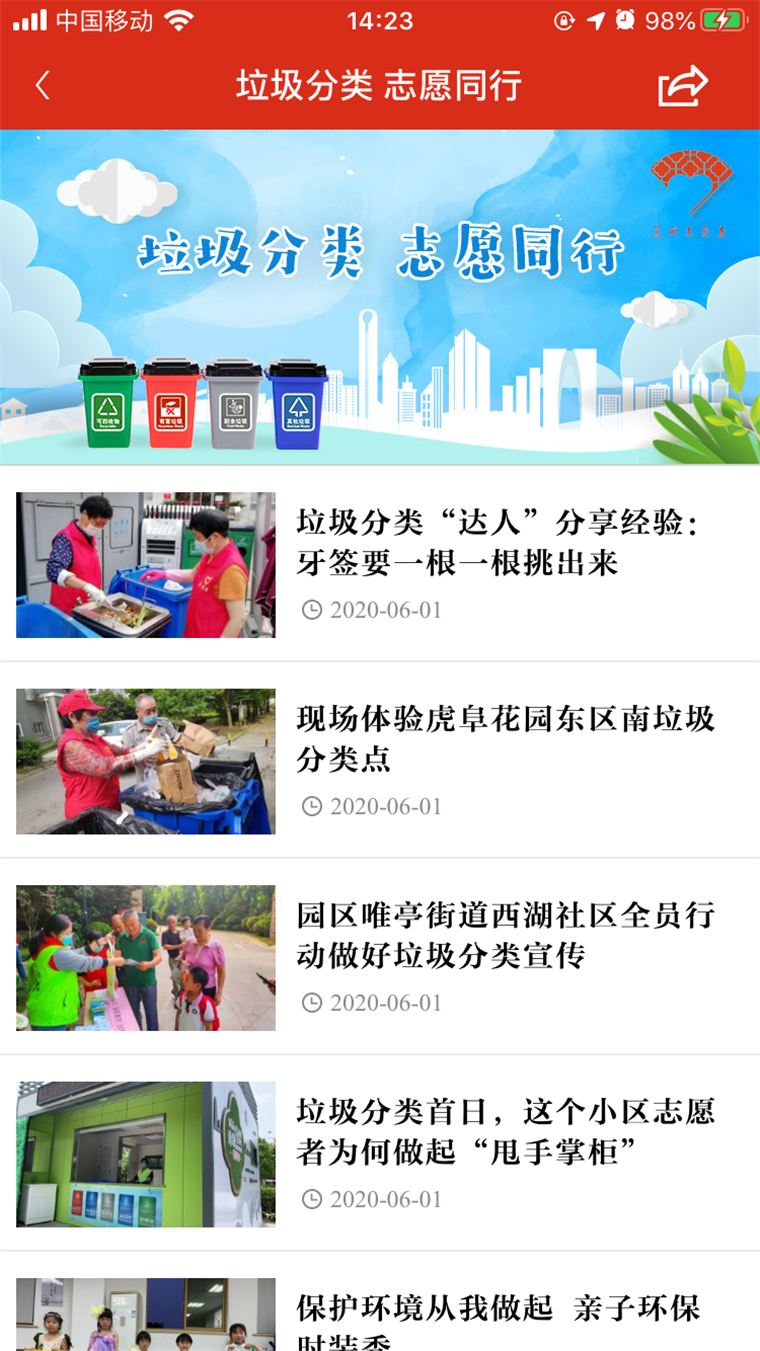The height and width of the screenshot is (1351, 760).
Task: Share this 垃圾分类 志愿同行 page
Action: pos(683,86)
